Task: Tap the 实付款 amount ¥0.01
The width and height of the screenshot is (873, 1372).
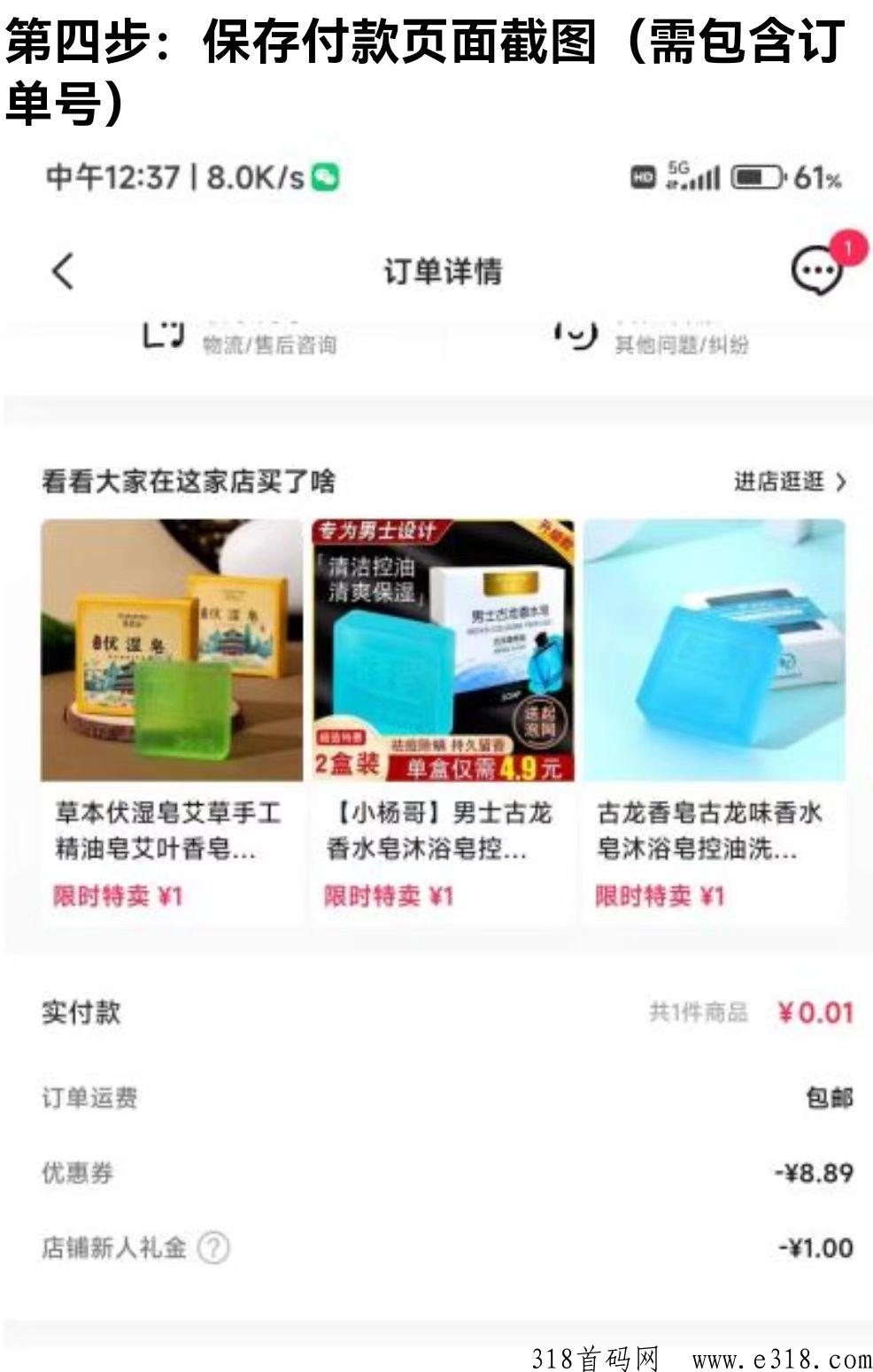Action: (814, 1012)
